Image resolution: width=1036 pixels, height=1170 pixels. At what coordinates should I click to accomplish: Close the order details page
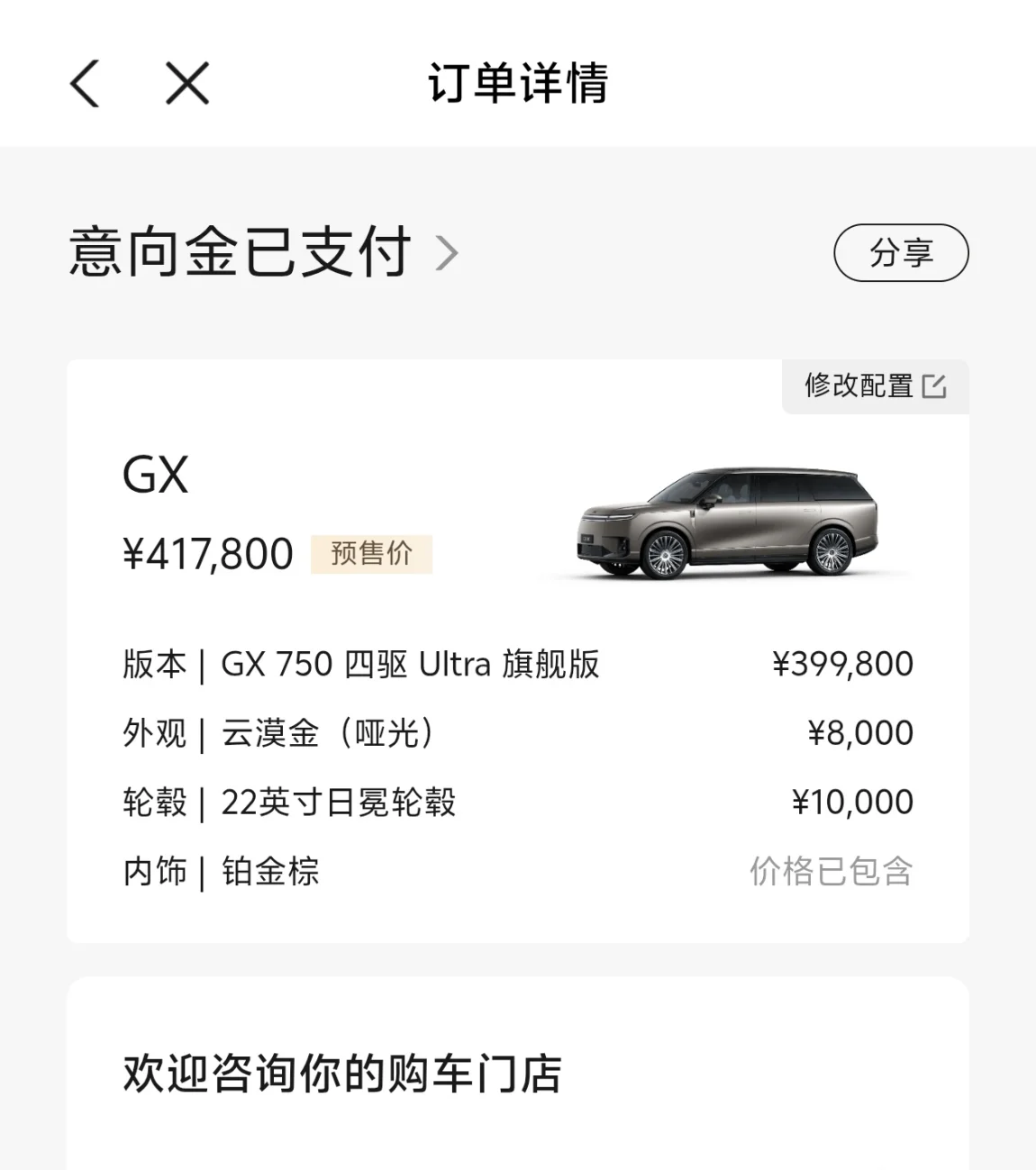tap(187, 85)
